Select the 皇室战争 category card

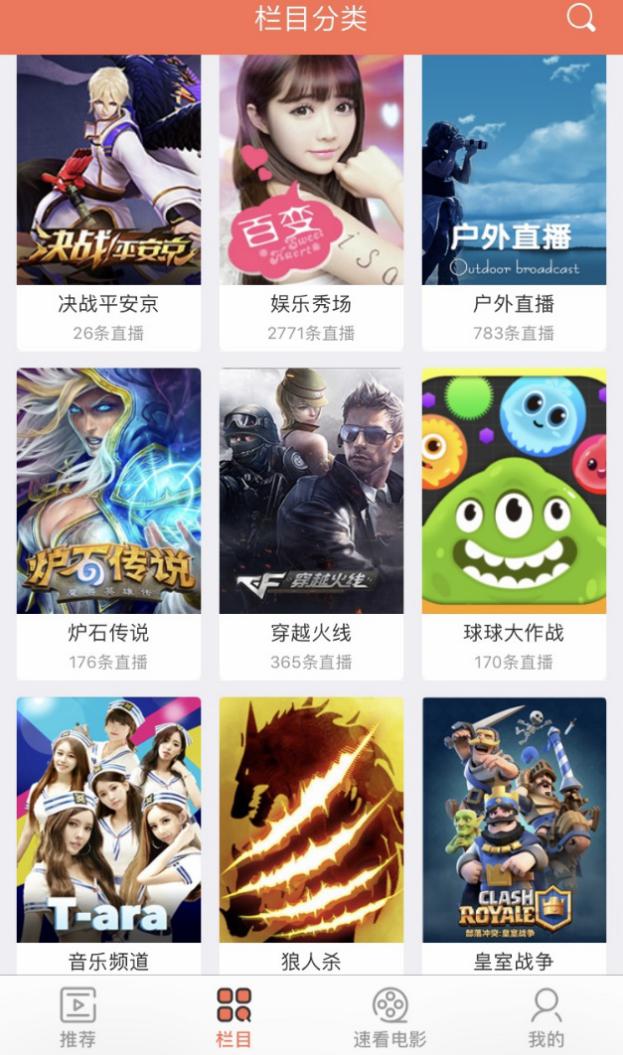click(x=514, y=835)
